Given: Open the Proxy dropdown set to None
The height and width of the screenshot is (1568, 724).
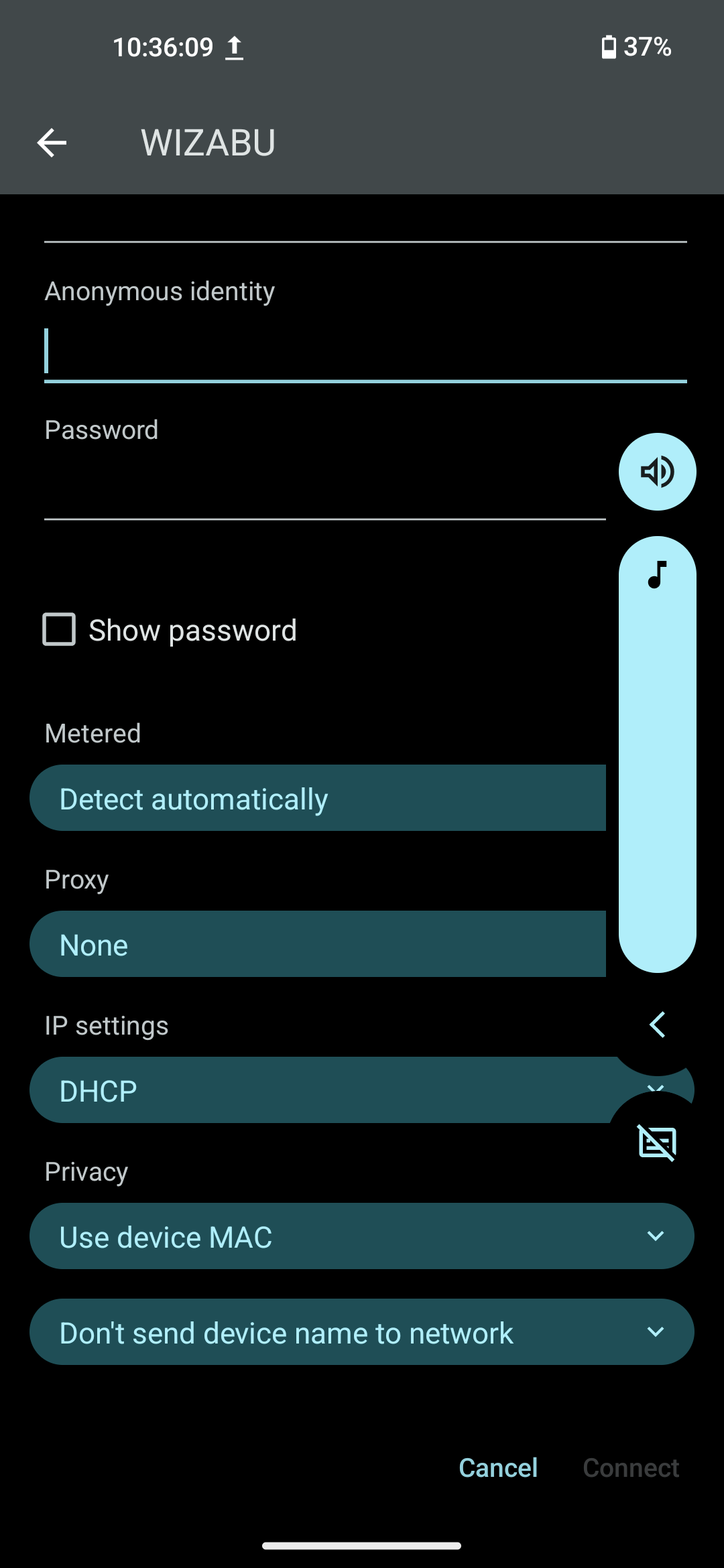Looking at the screenshot, I should [x=318, y=944].
